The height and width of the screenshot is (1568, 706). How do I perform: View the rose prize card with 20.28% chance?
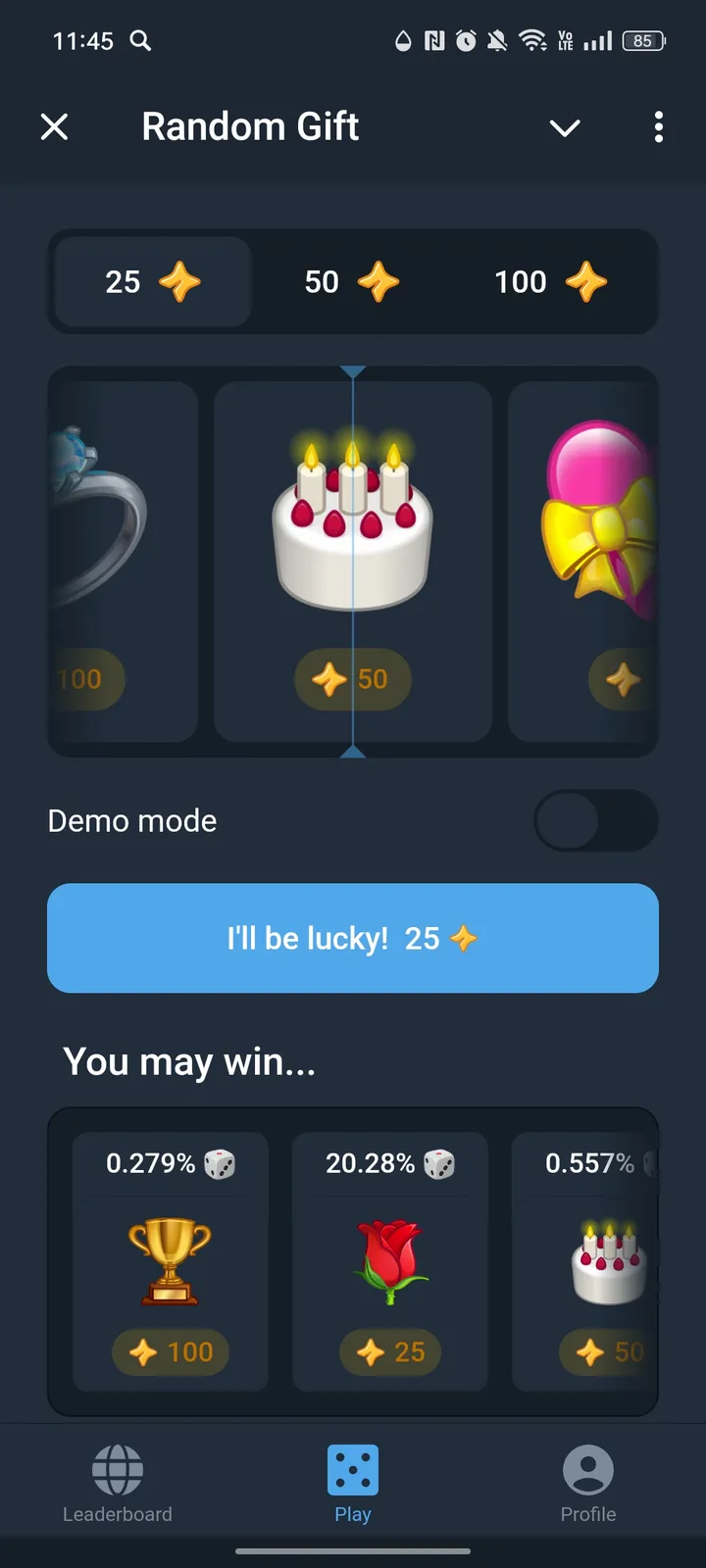[x=390, y=1262]
